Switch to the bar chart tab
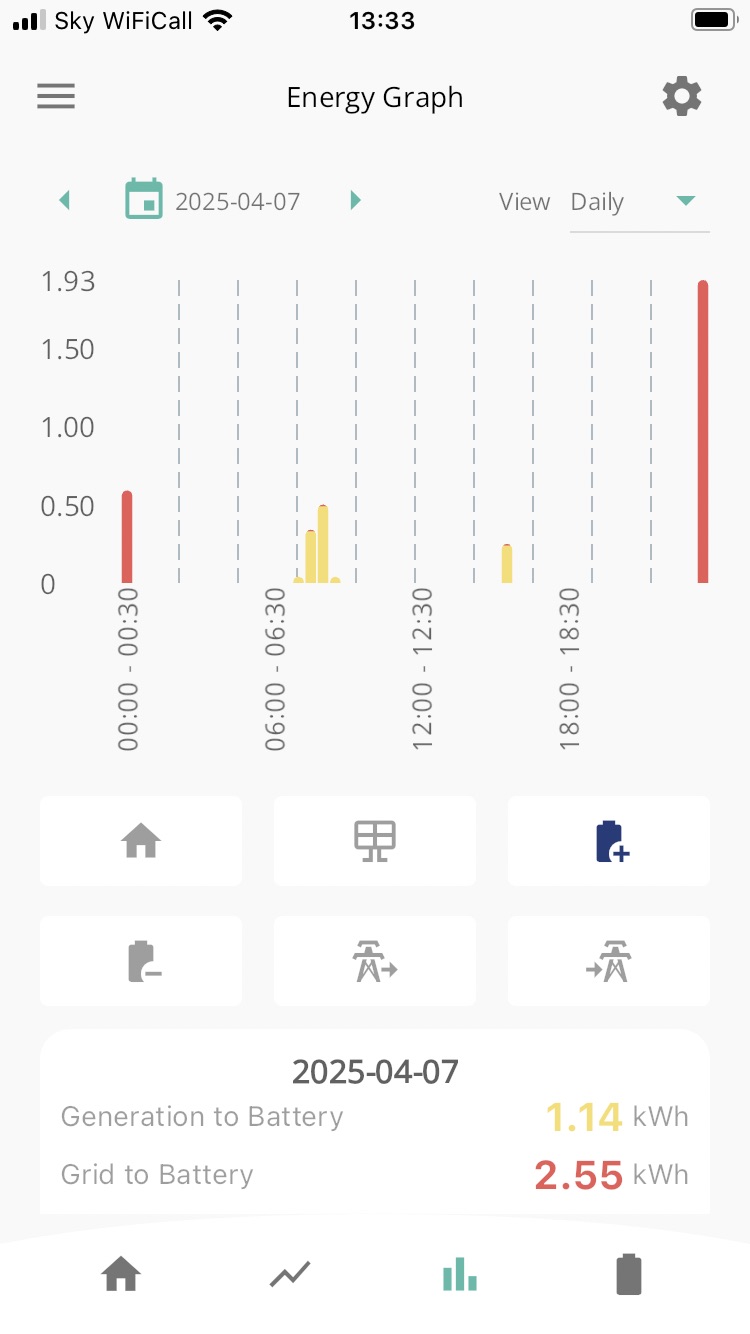The height and width of the screenshot is (1334, 750). point(459,1275)
